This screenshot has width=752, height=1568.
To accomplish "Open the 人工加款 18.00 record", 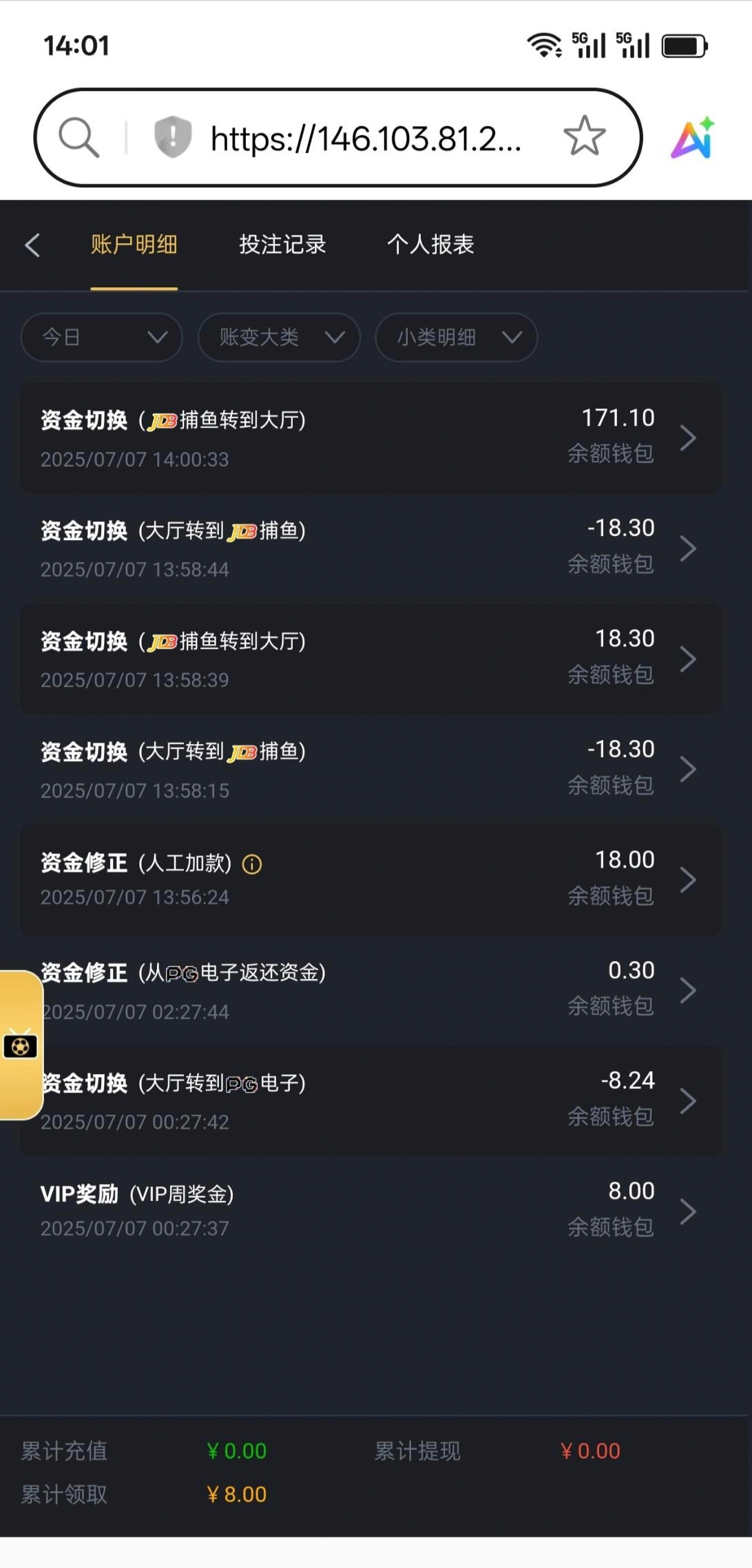I will pos(370,880).
